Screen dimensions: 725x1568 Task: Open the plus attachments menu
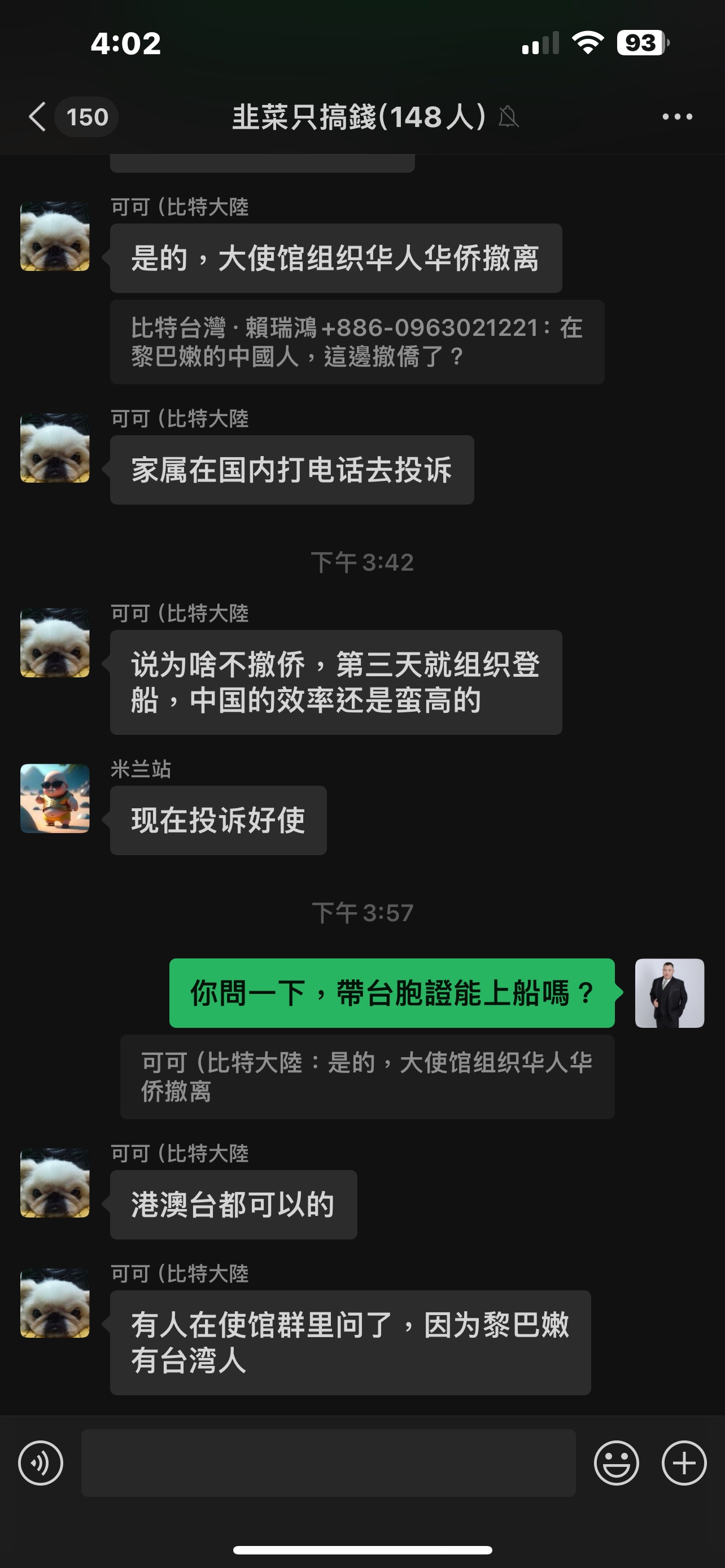tap(684, 1462)
